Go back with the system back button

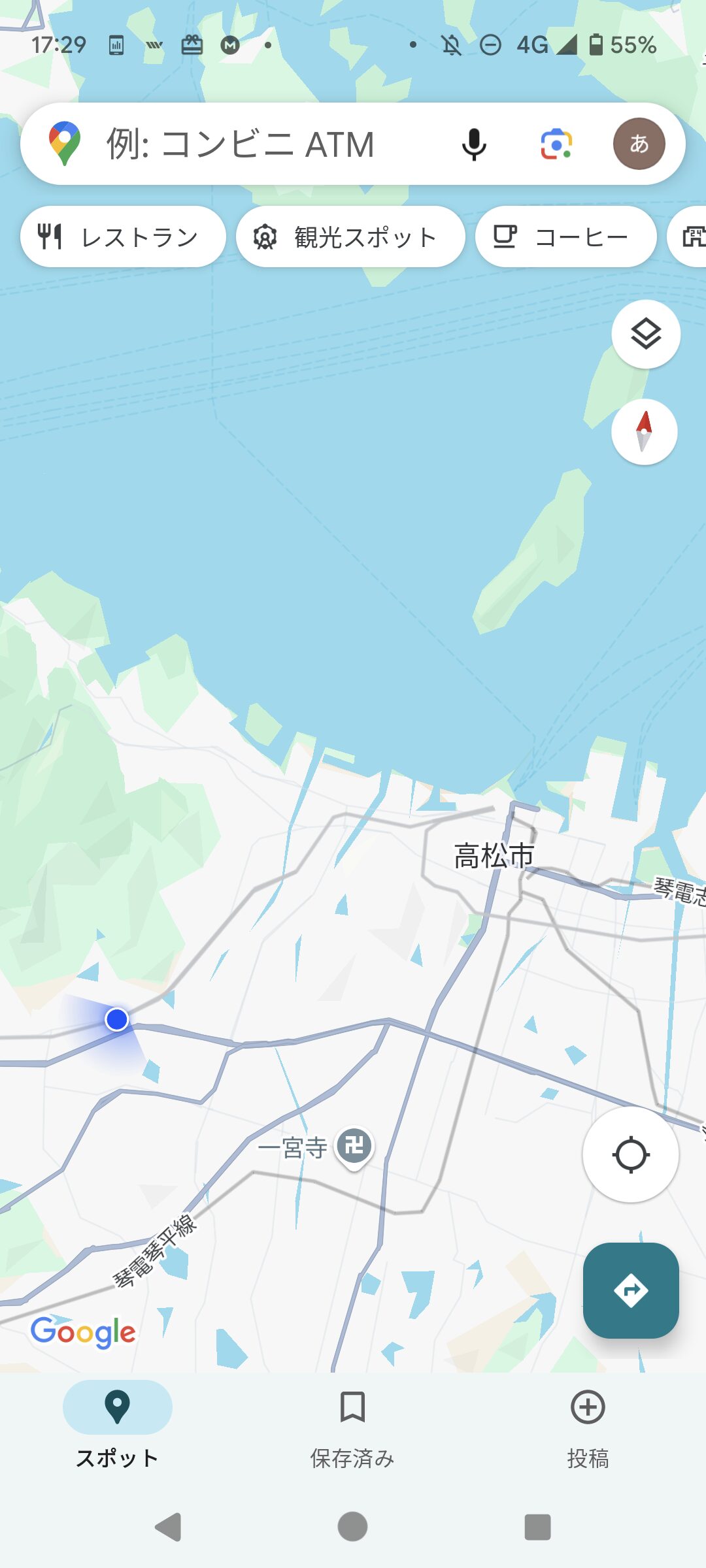[169, 1527]
